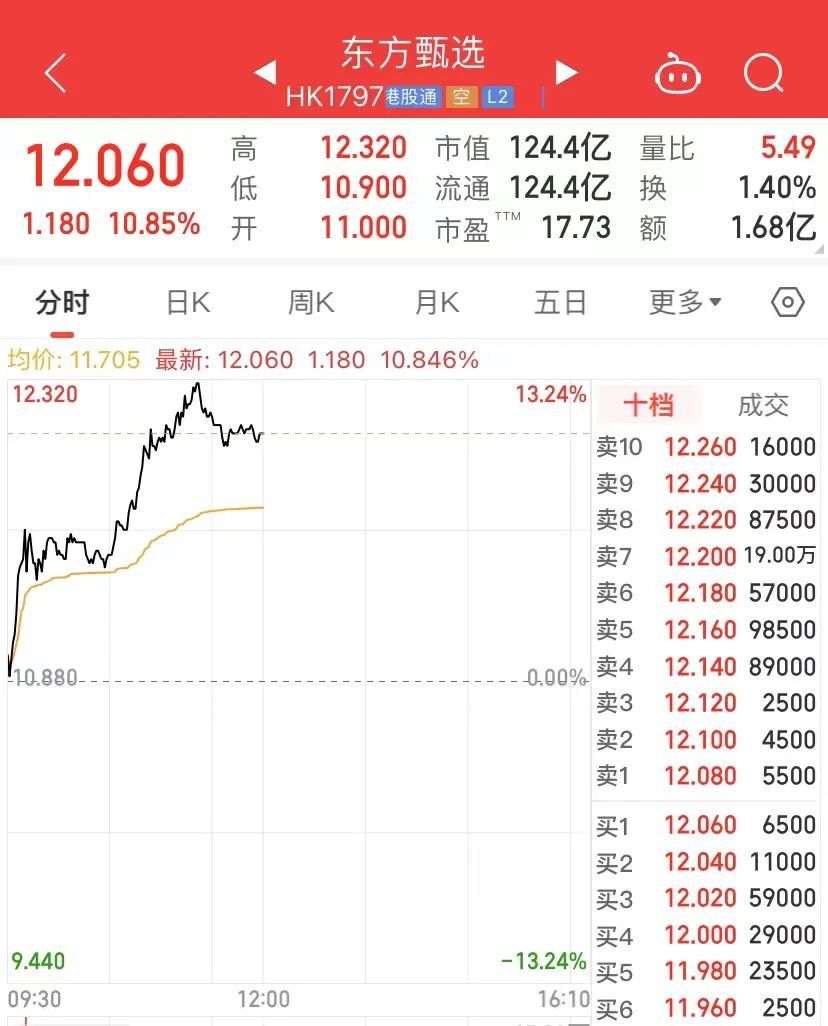Select the 分时 chart tab
828x1026 pixels.
62,302
